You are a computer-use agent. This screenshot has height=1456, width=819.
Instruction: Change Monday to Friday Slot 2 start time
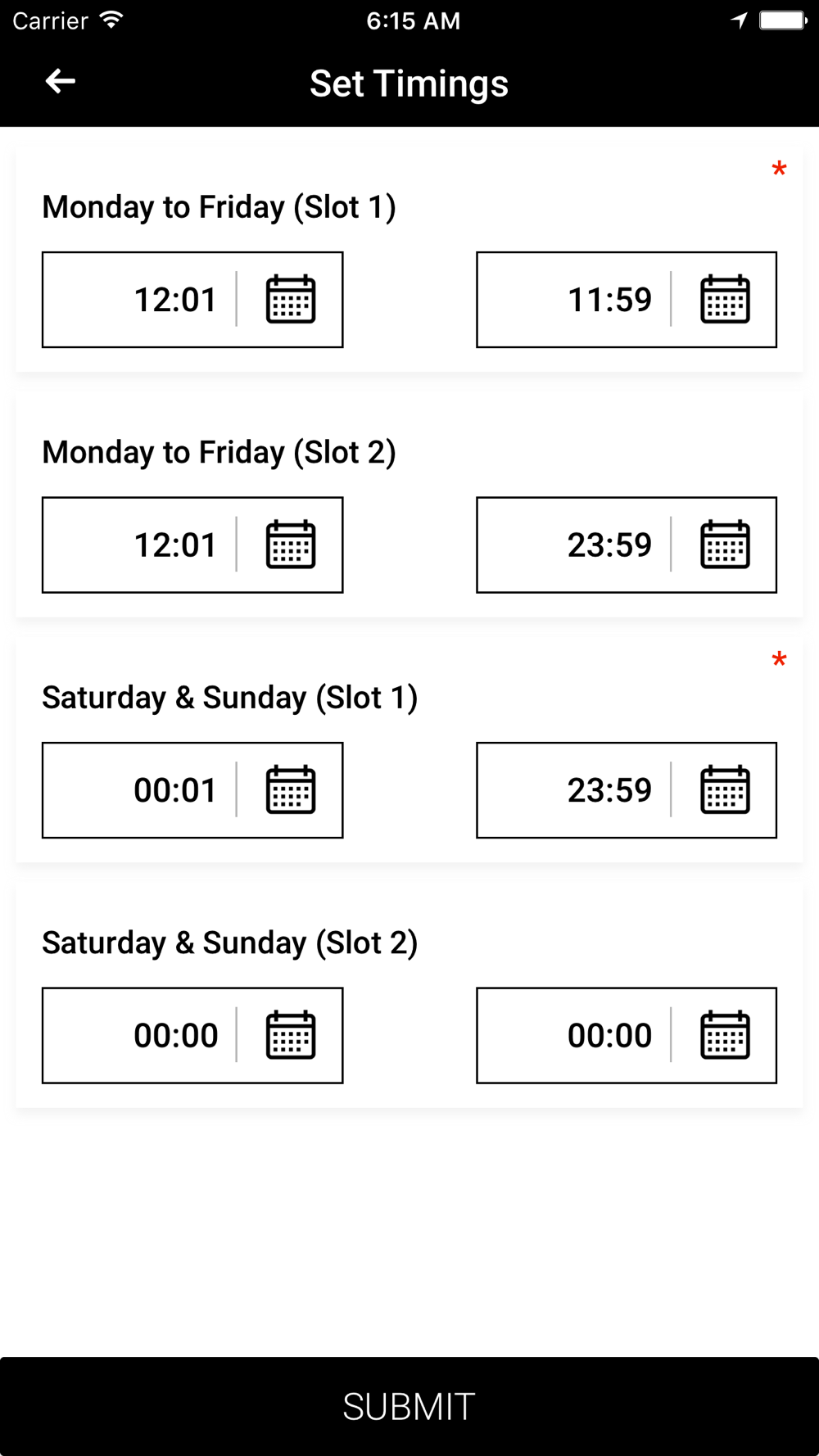192,545
